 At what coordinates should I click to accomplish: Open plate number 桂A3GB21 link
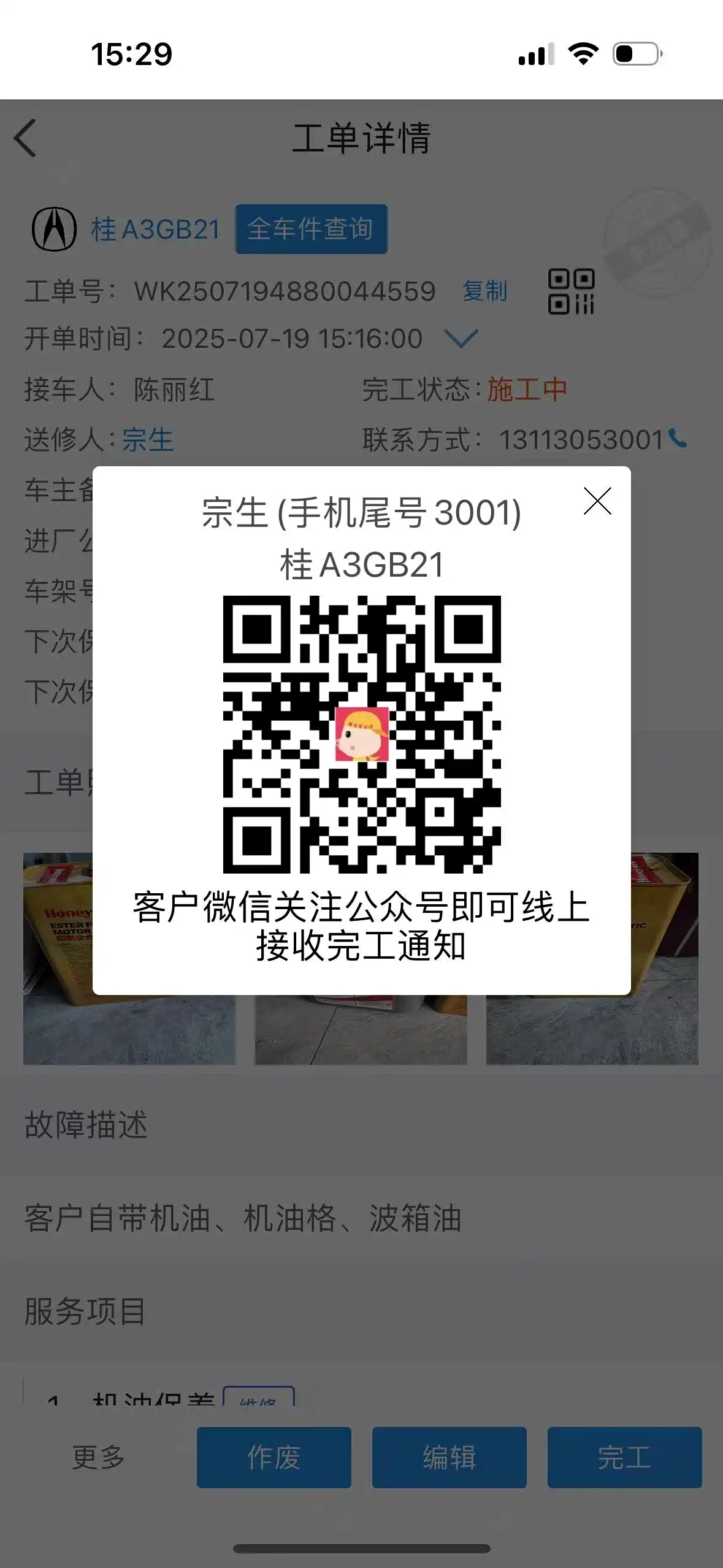(x=155, y=229)
